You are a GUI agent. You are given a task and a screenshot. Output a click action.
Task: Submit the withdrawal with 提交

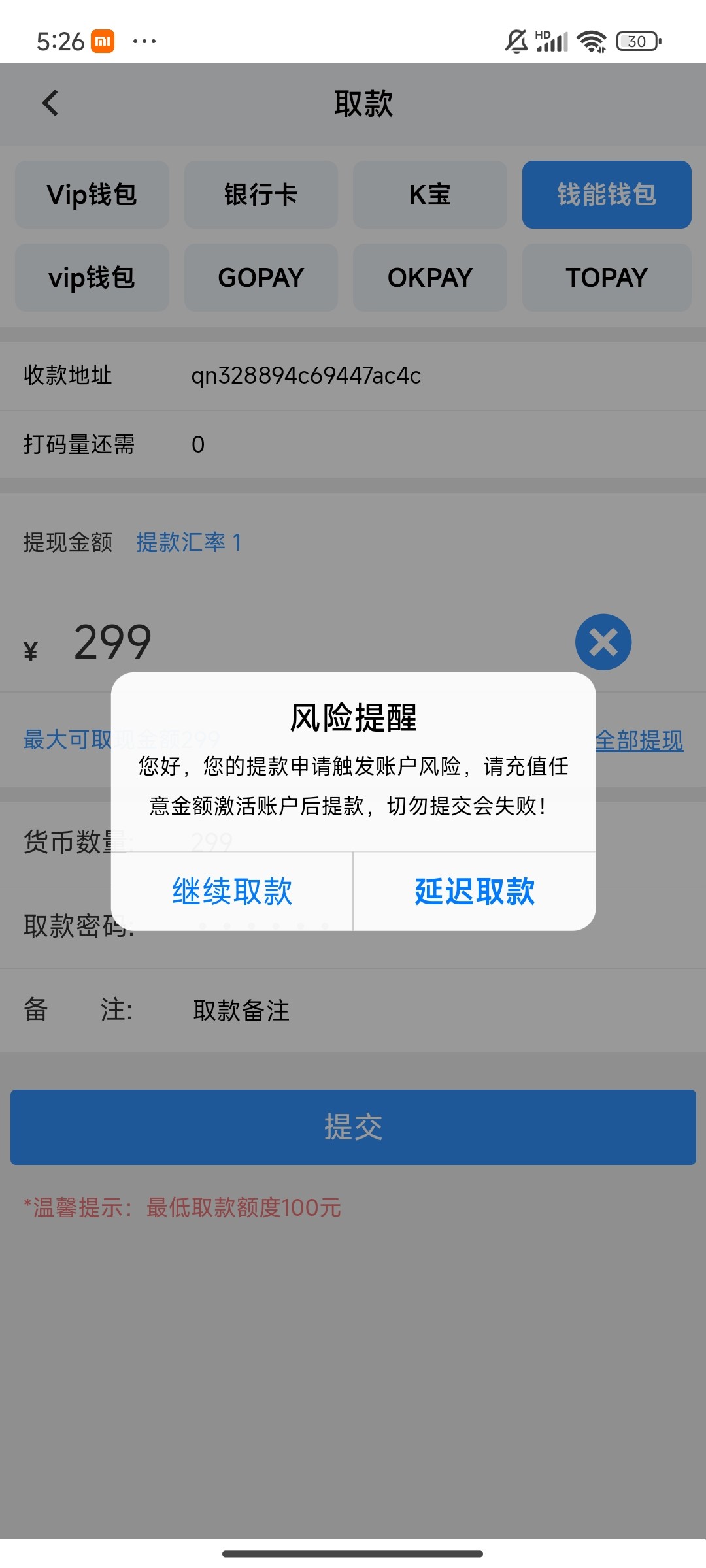(x=353, y=1127)
